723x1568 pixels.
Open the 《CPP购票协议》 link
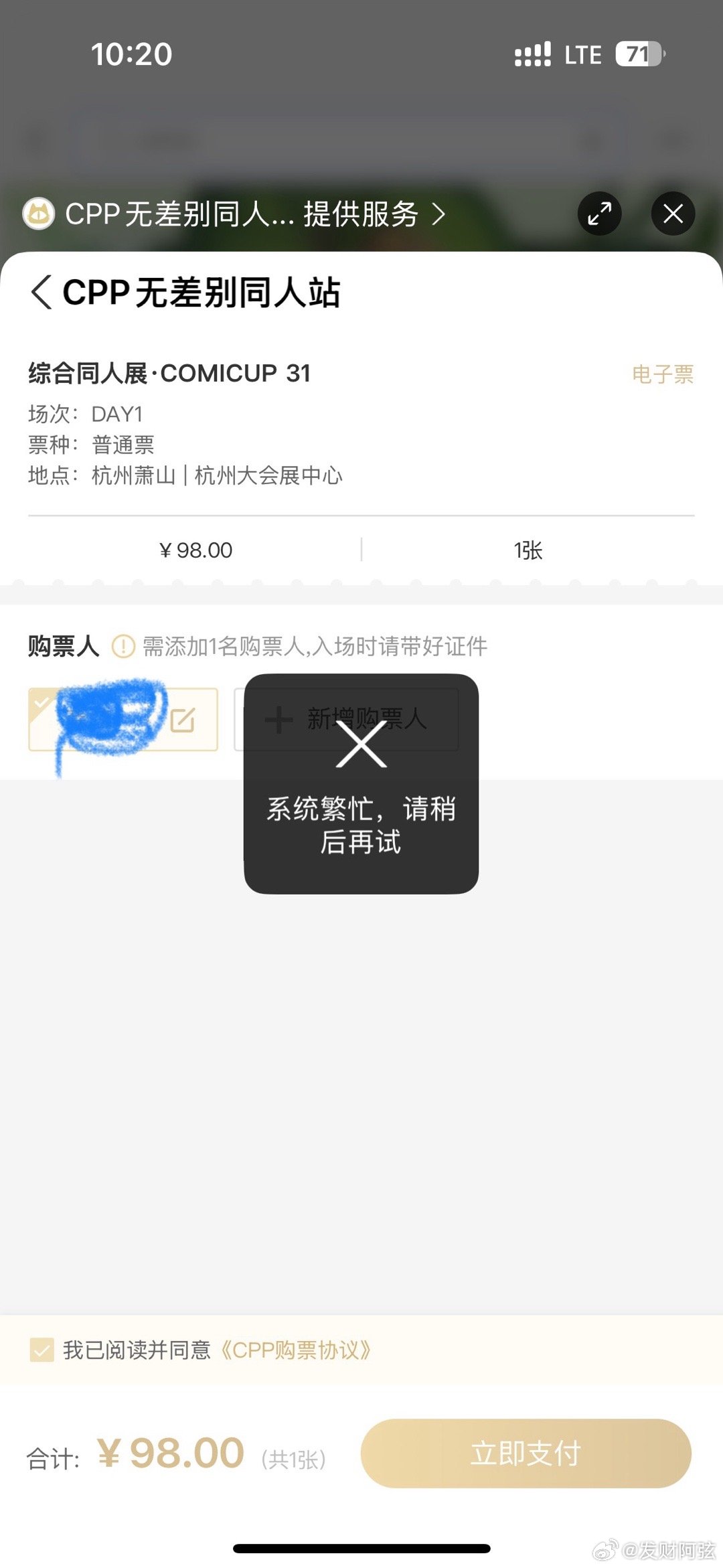click(x=295, y=1350)
